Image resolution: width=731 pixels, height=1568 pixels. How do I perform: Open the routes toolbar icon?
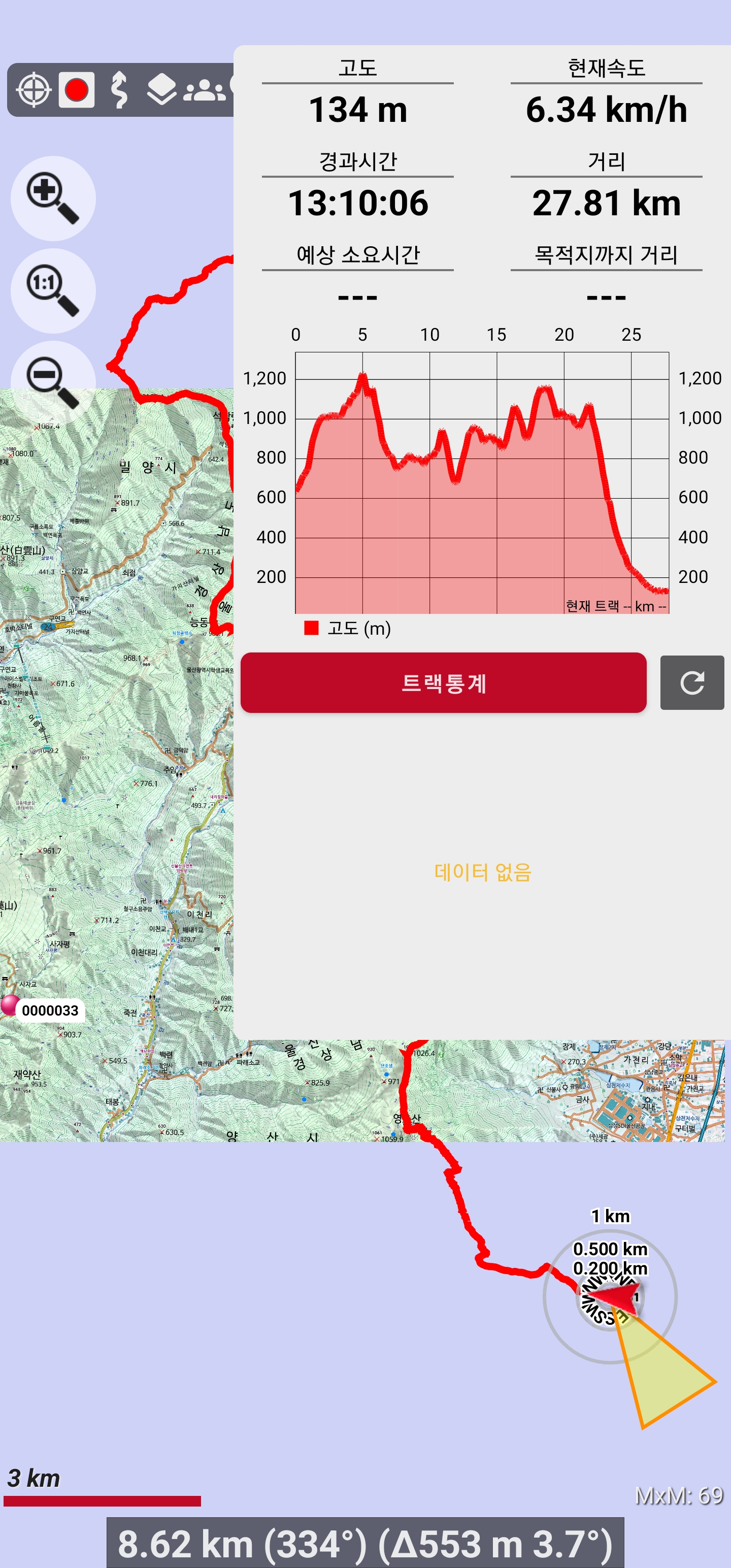[119, 90]
